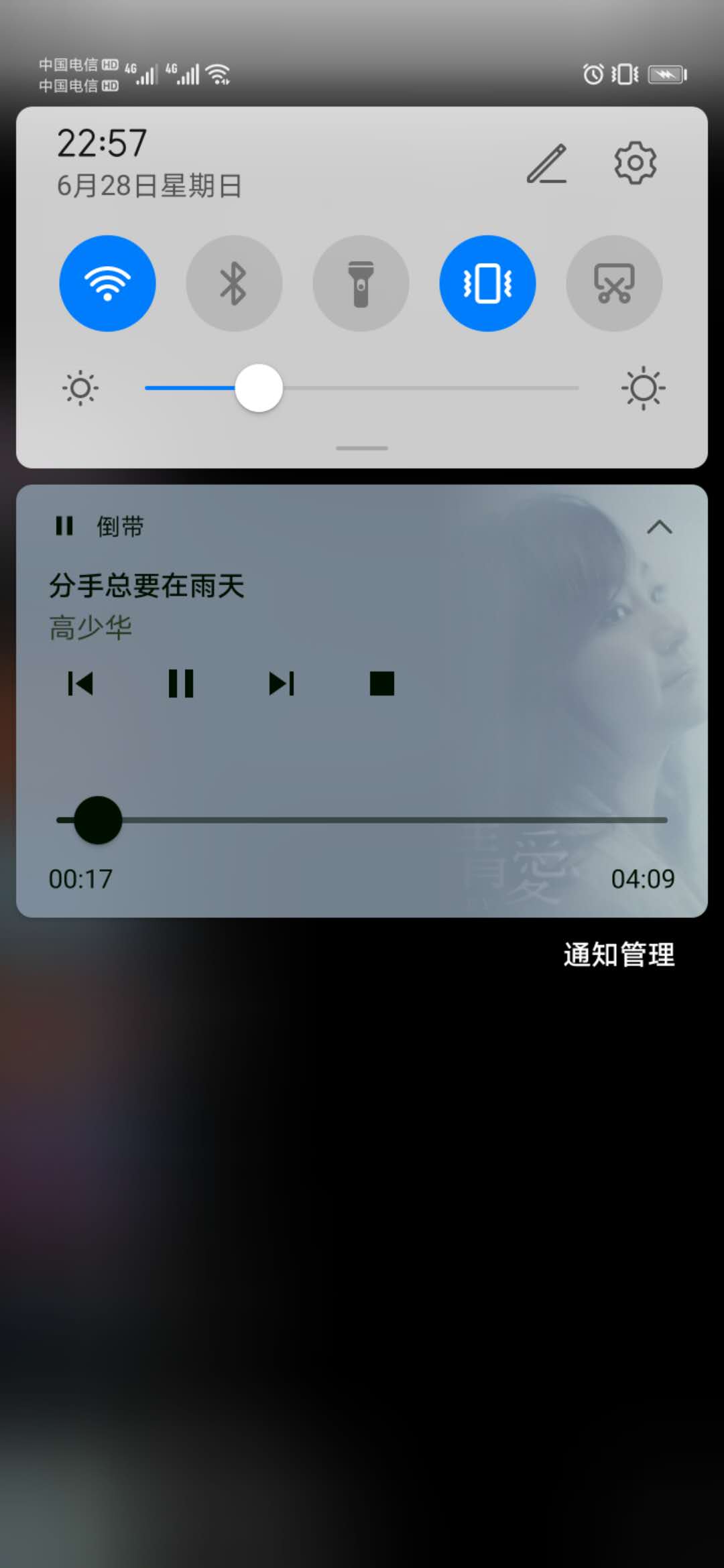Skip to the next track

pyautogui.click(x=282, y=683)
